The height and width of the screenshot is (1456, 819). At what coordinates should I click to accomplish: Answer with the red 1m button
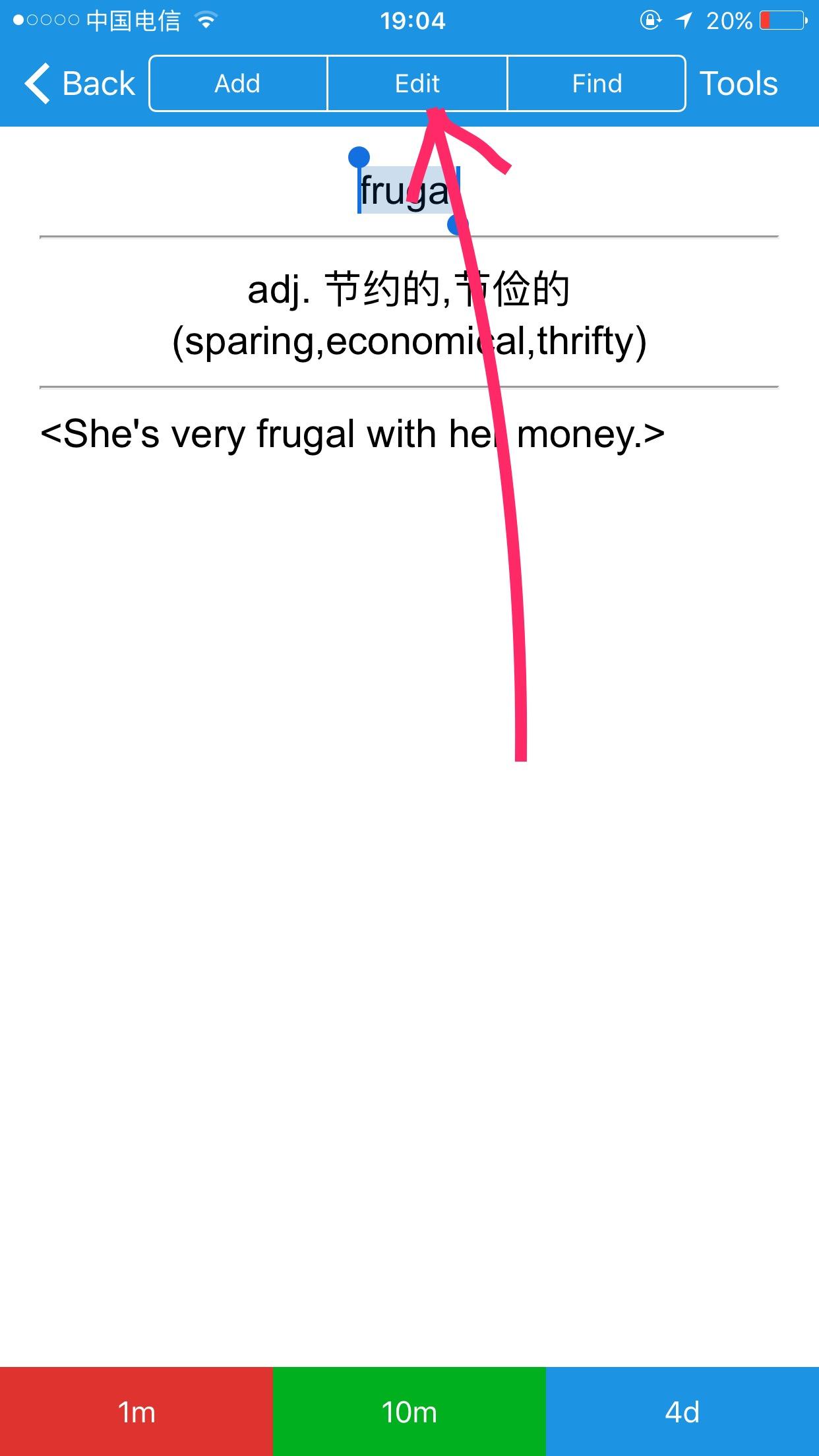coord(136,1412)
